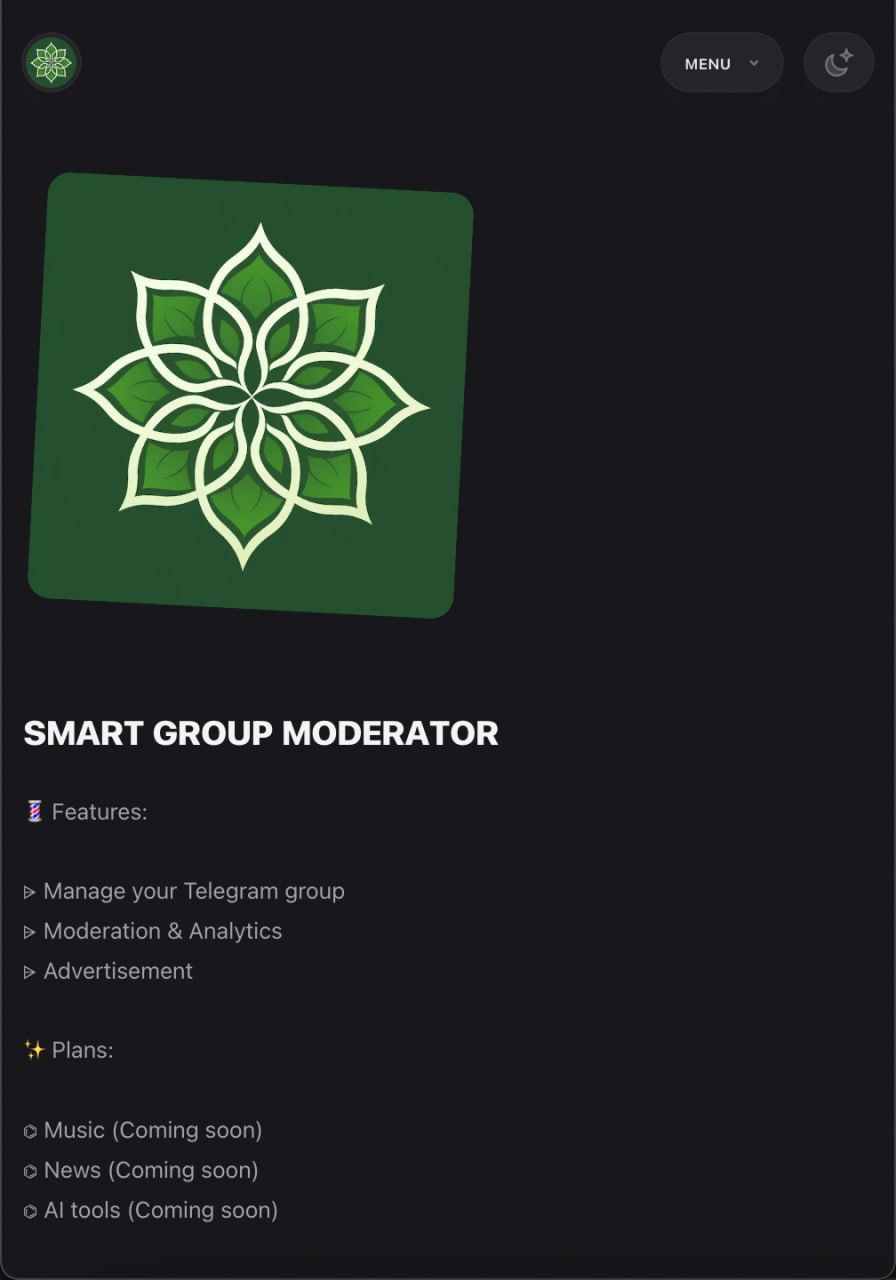Toggle the dark mode moon button
Viewport: 896px width, 1280px height.
(x=838, y=63)
